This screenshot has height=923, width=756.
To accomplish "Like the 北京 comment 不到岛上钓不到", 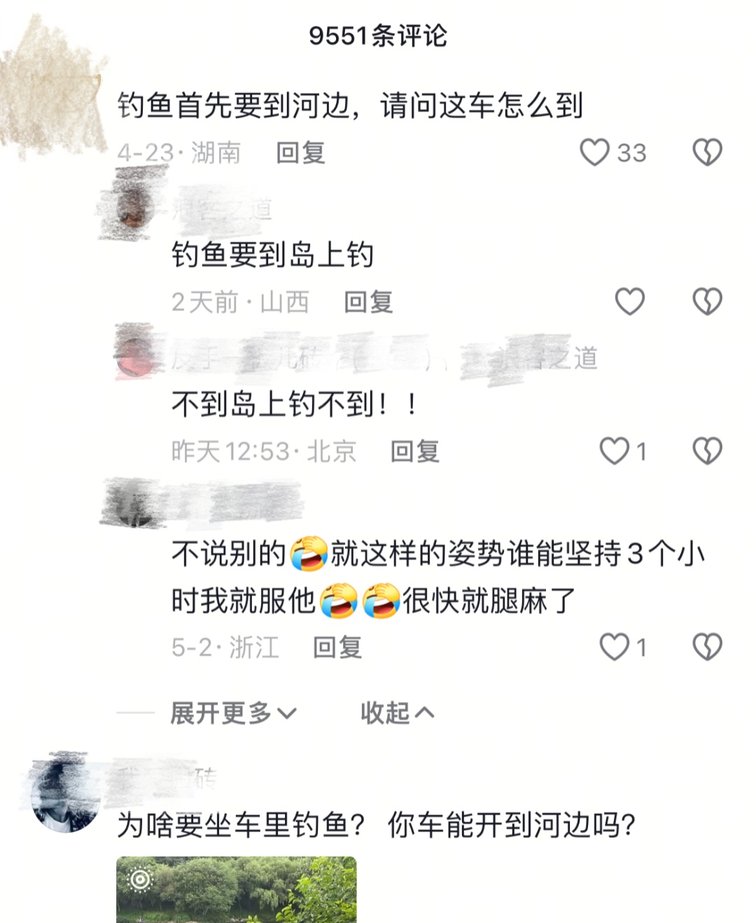I will point(614,451).
